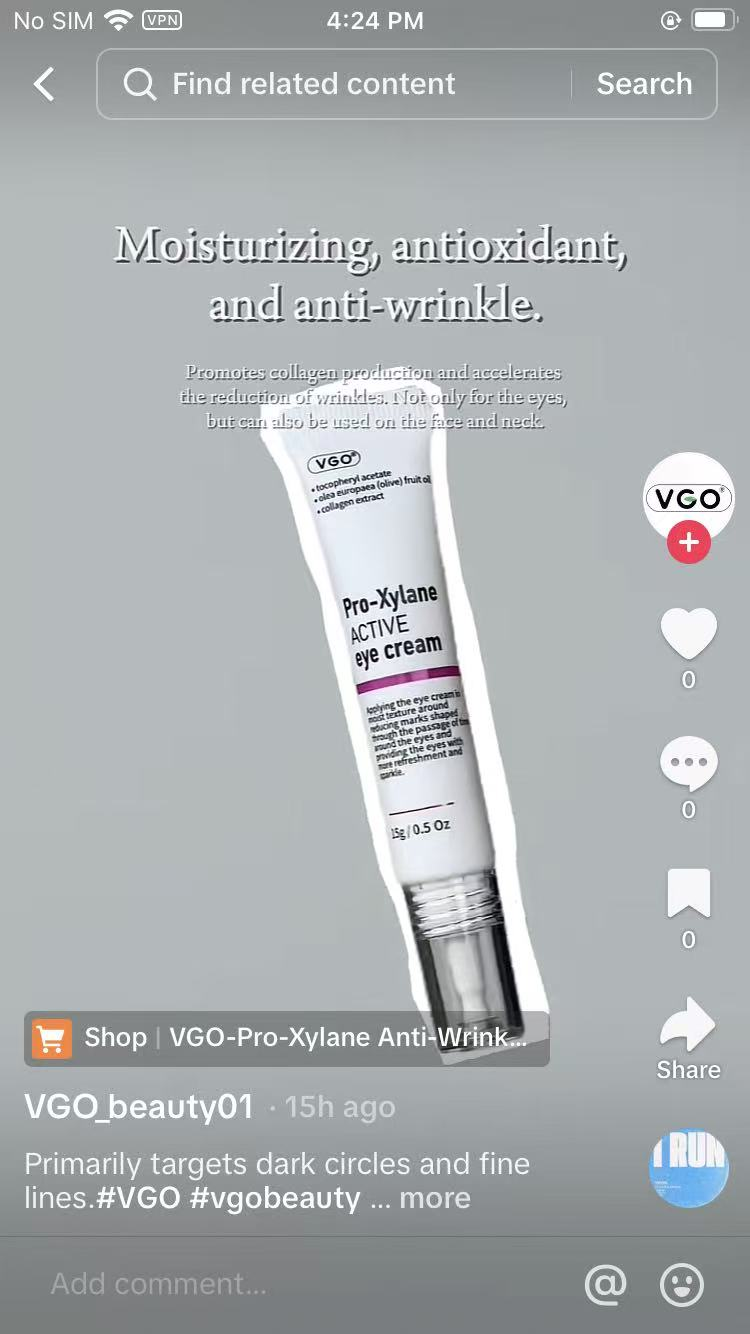This screenshot has height=1334, width=750.
Task: Open the VGO profile avatar
Action: click(688, 497)
